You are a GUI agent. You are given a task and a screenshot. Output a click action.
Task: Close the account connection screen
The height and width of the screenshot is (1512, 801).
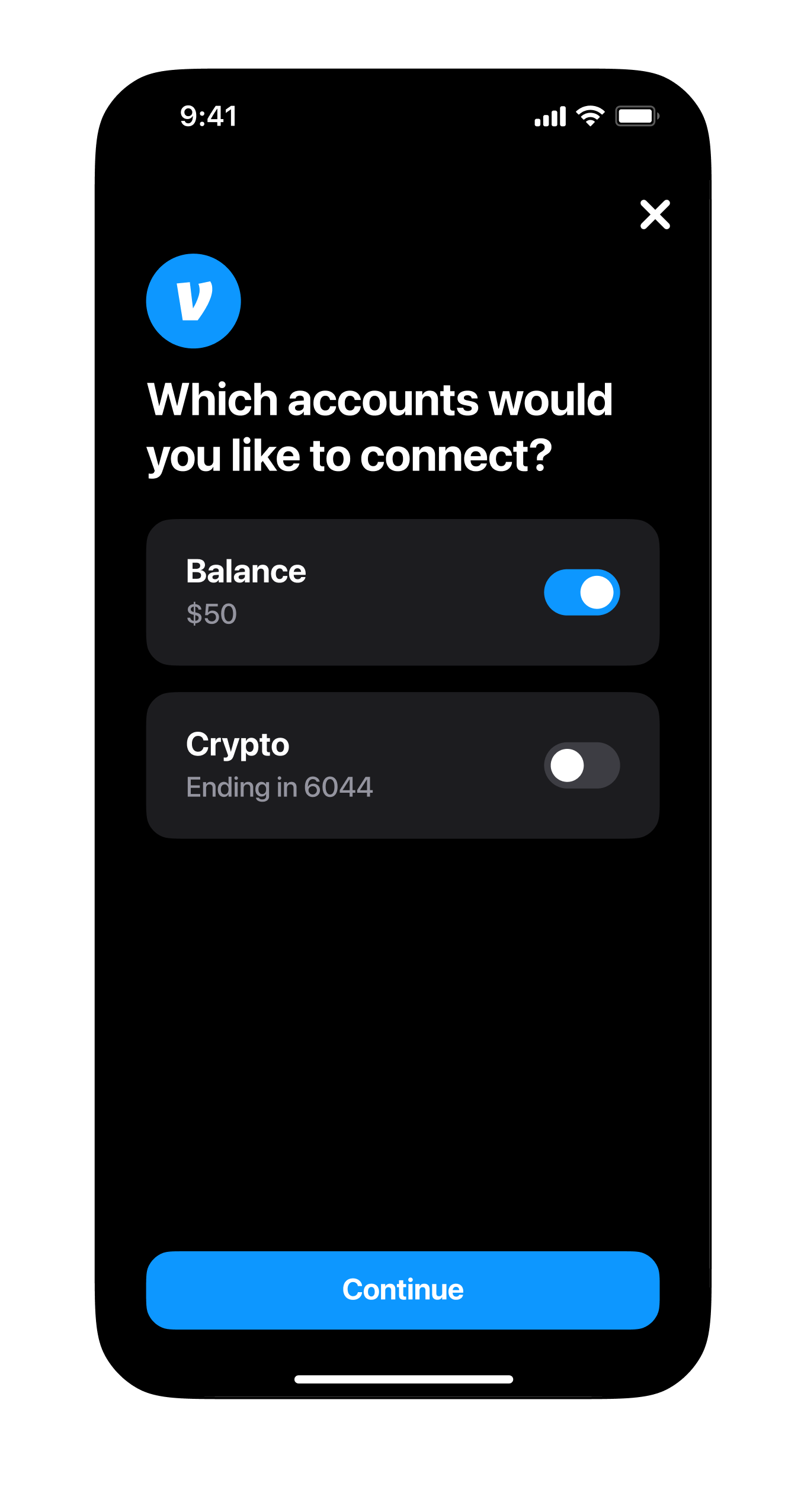(655, 214)
